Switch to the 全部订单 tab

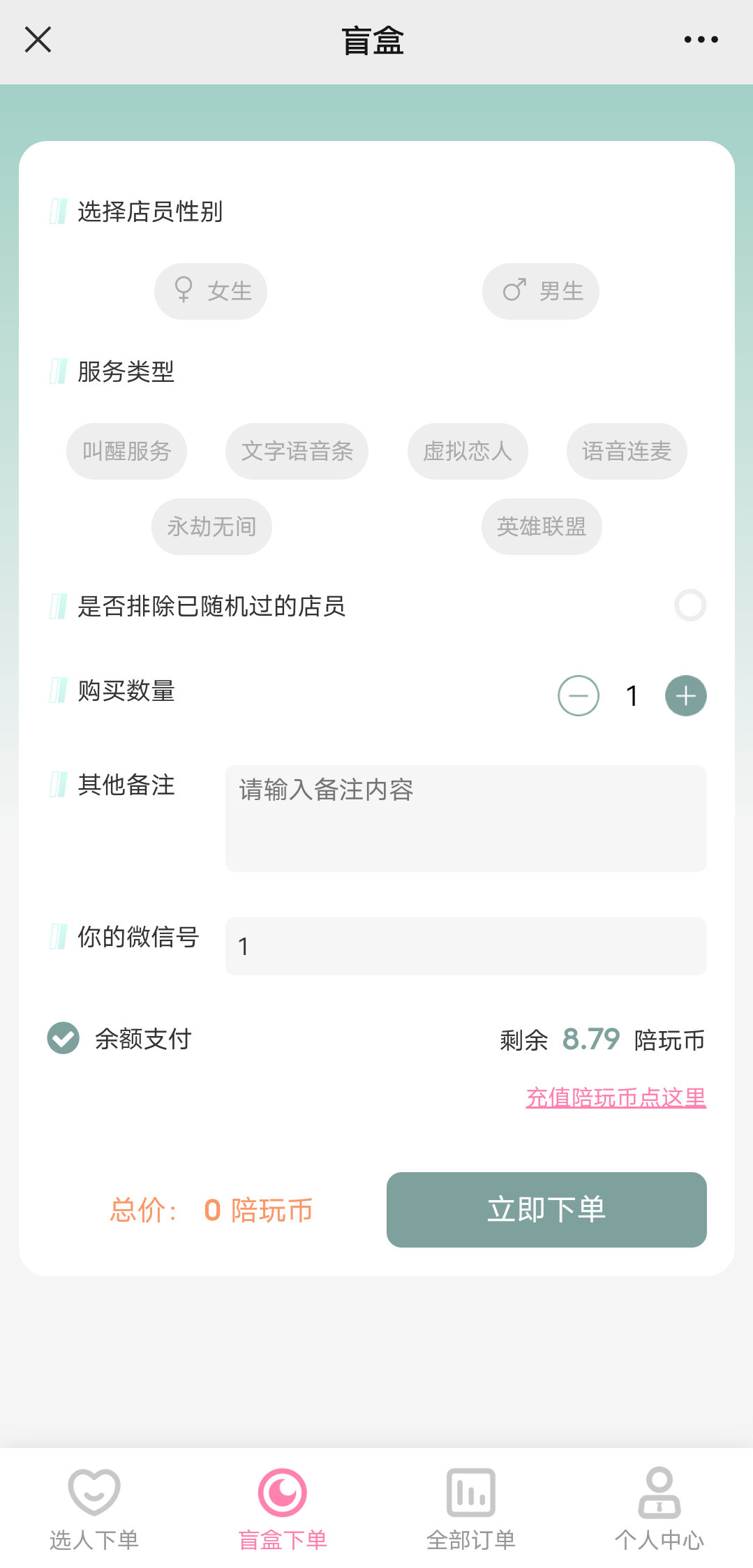click(x=471, y=1509)
